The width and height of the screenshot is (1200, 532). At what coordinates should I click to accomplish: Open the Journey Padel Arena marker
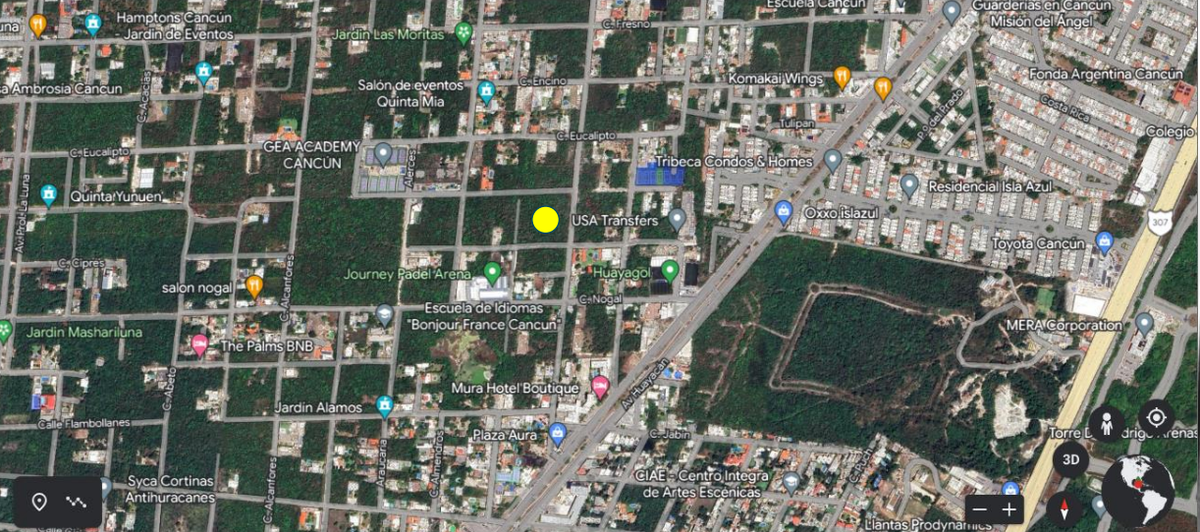492,271
